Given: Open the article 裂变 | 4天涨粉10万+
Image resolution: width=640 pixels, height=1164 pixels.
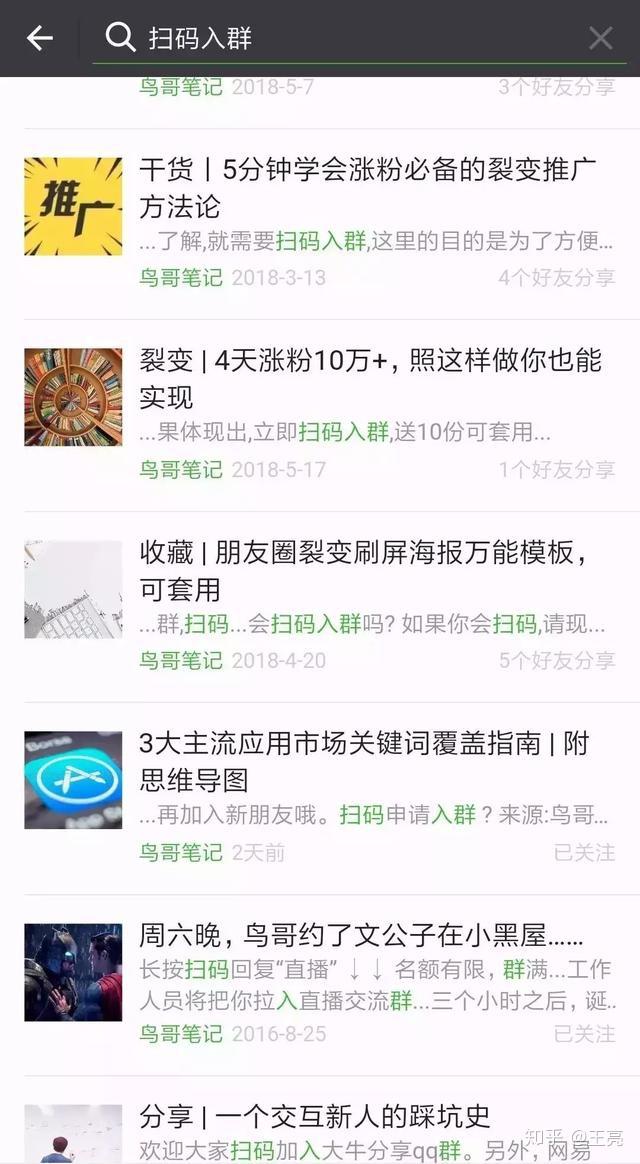Looking at the screenshot, I should (370, 379).
